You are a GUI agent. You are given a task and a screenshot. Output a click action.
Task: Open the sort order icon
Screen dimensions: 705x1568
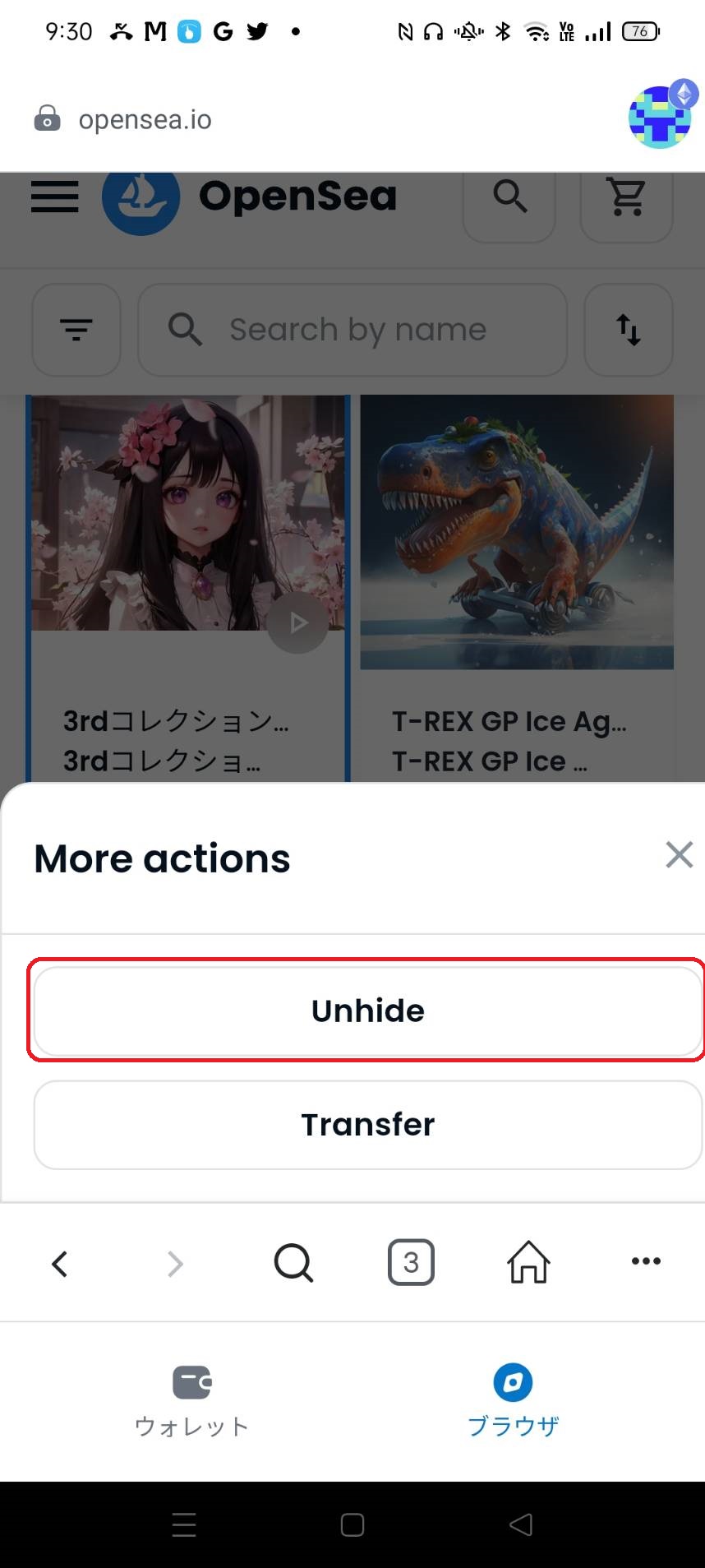(x=628, y=329)
